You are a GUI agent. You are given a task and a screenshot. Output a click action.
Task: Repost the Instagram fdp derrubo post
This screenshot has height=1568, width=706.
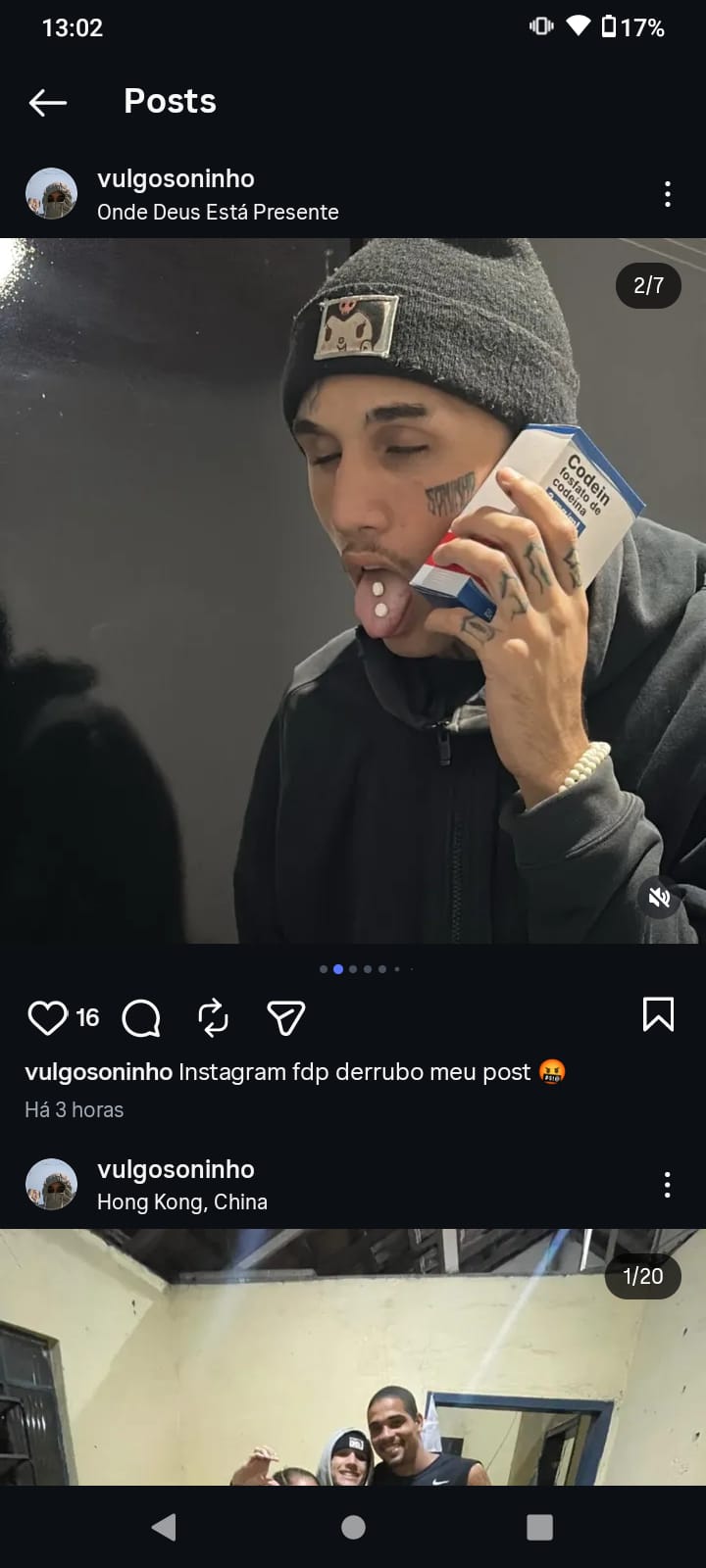213,1017
